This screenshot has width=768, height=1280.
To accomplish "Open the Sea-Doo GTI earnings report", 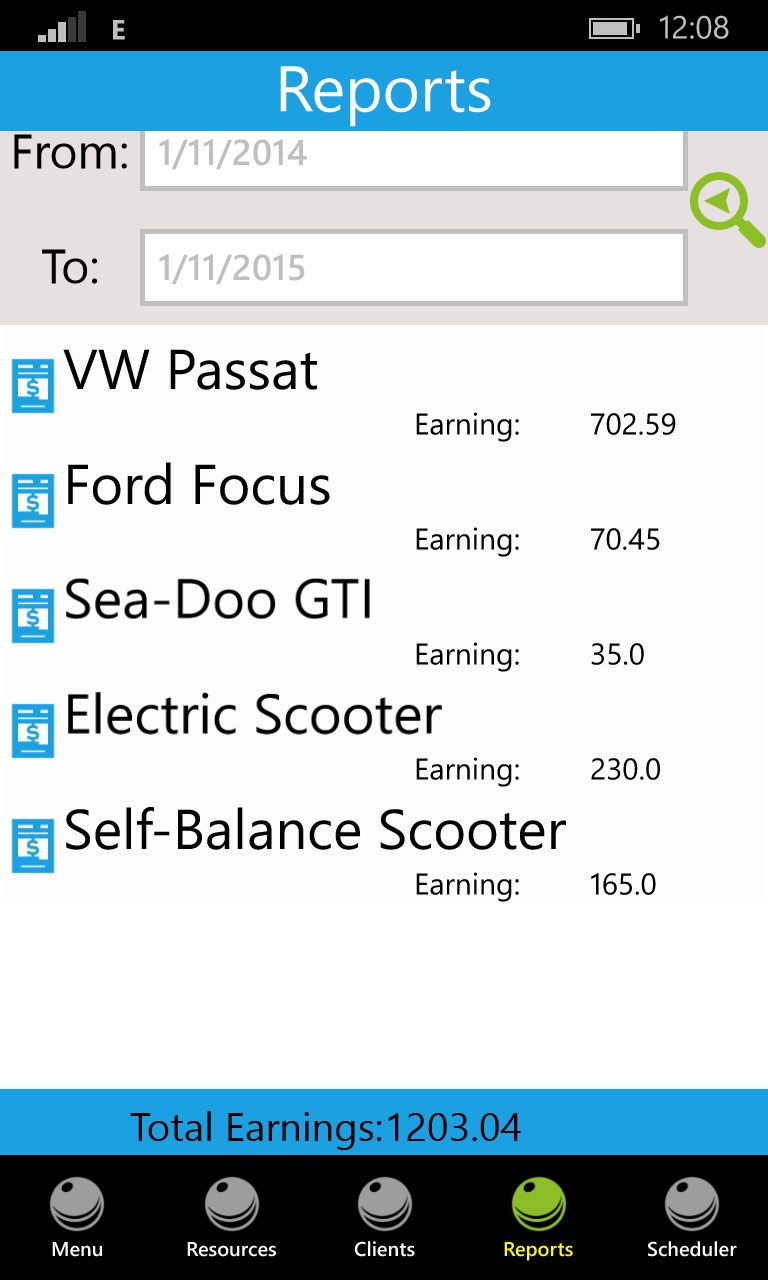I will click(x=218, y=602).
